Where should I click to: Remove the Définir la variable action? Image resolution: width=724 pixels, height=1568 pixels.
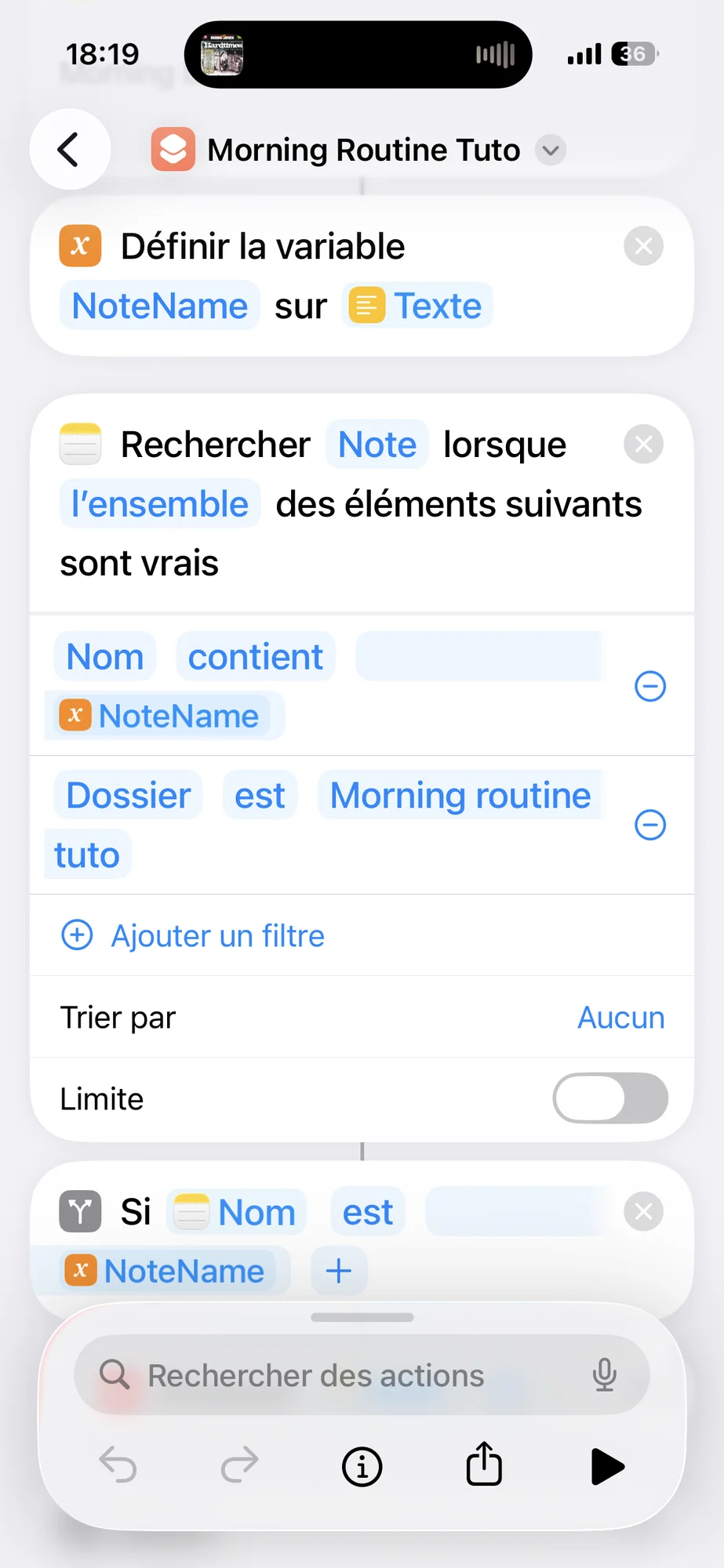tap(643, 246)
